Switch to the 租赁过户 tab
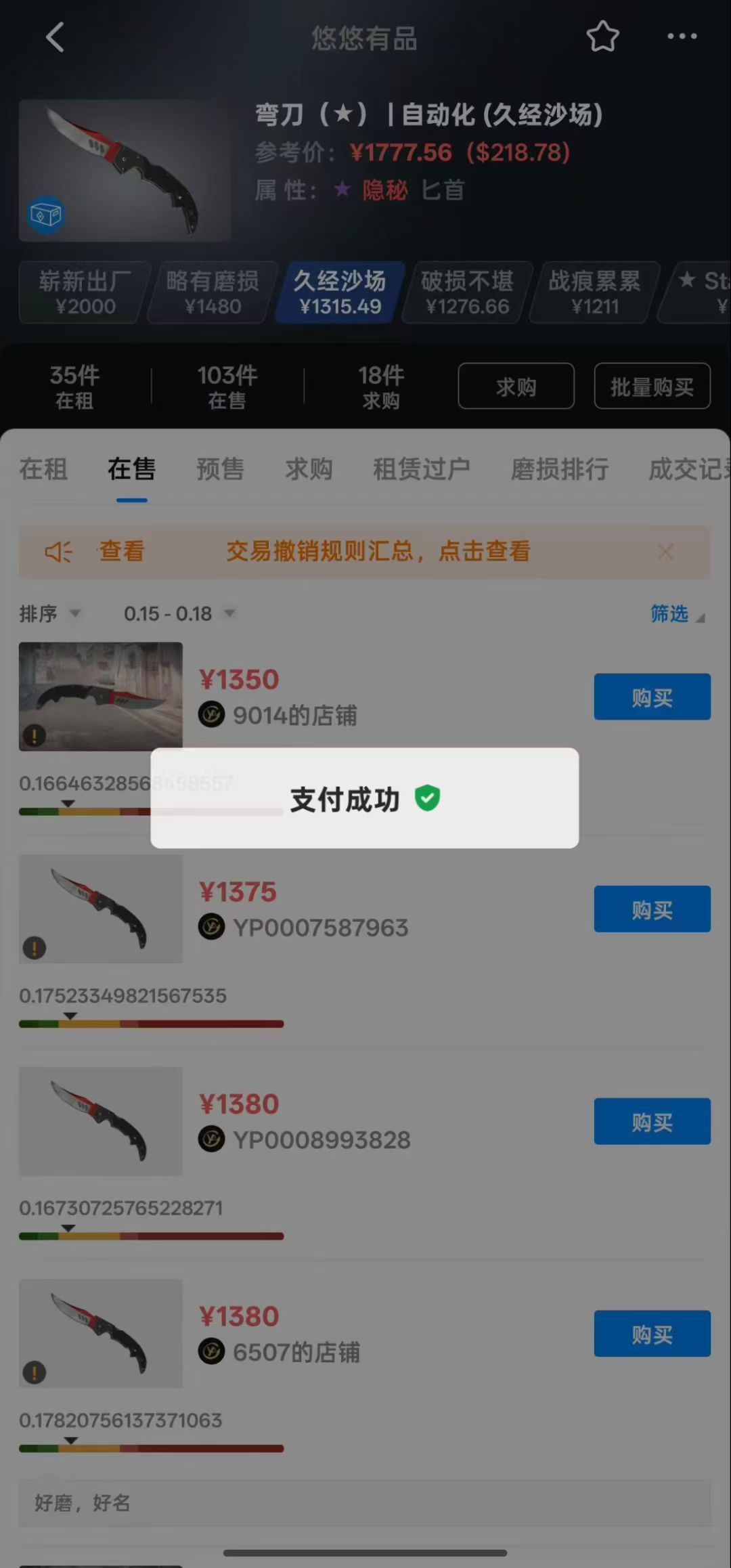The width and height of the screenshot is (731, 1568). pyautogui.click(x=421, y=469)
